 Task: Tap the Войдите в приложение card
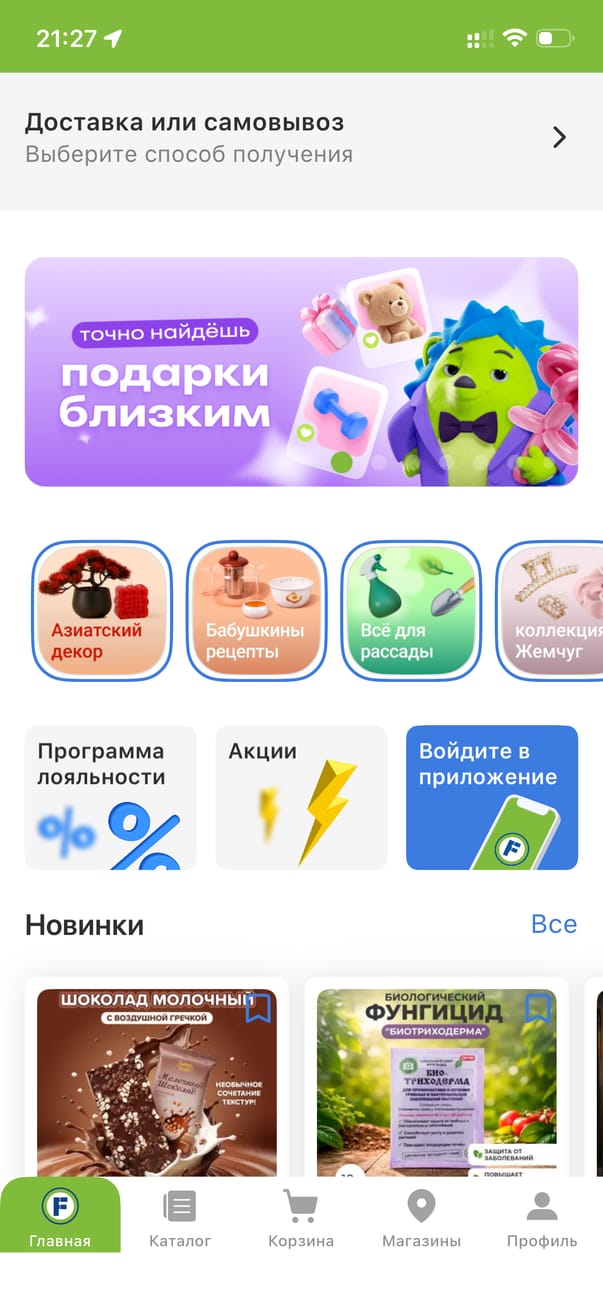pos(491,797)
